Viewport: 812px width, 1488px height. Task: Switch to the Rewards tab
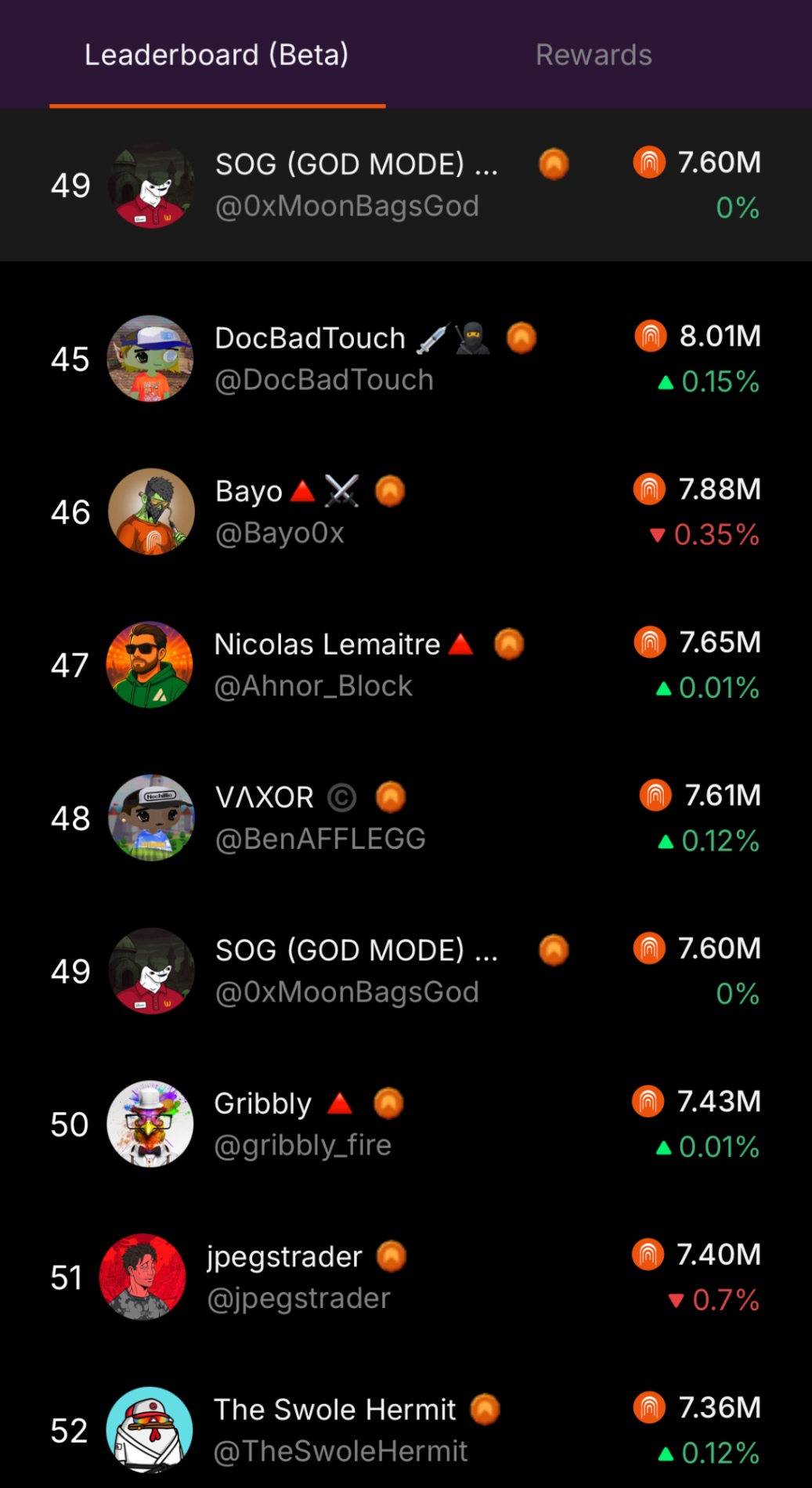(594, 56)
